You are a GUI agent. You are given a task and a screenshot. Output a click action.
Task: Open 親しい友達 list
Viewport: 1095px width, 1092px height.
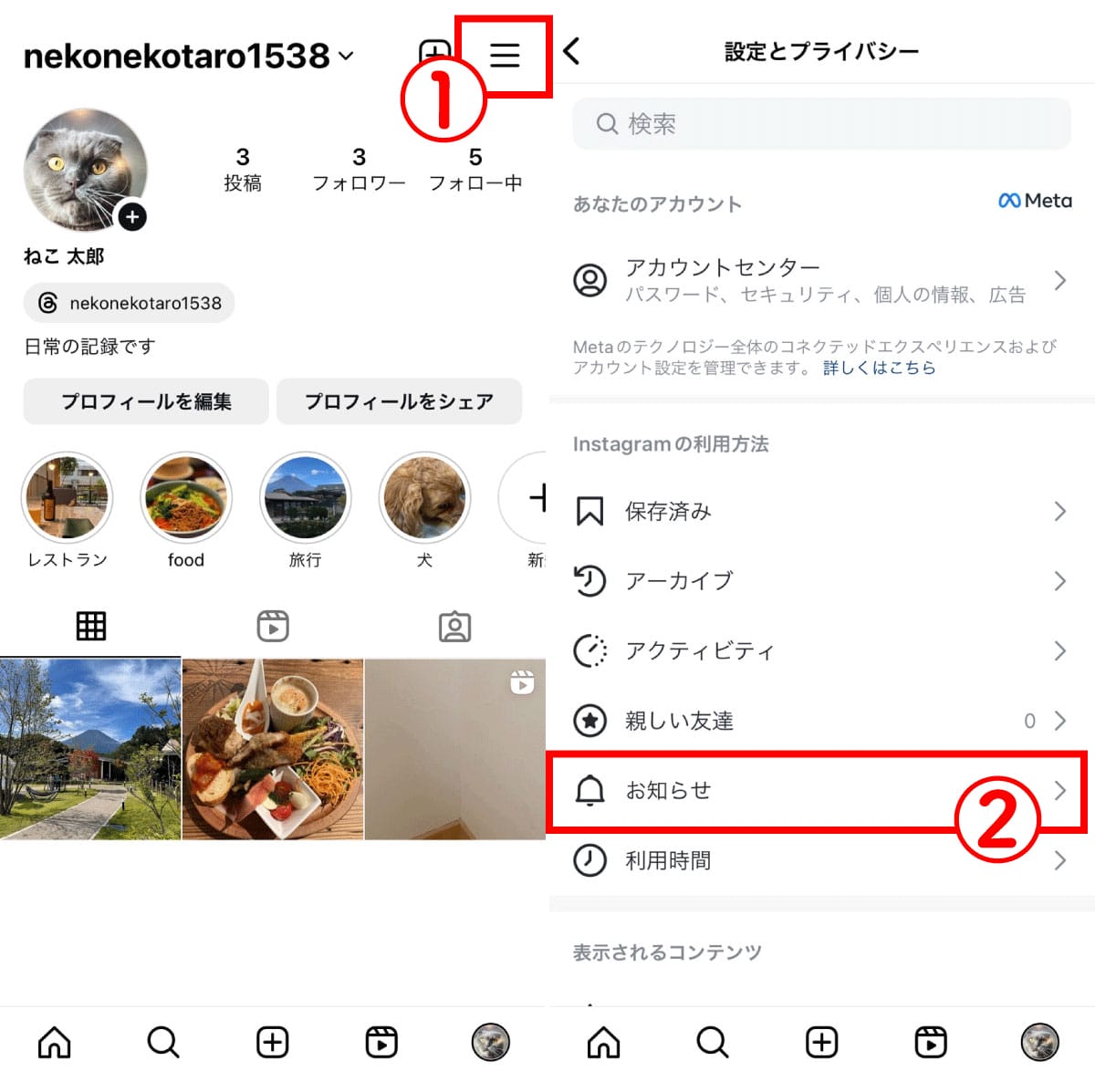(x=819, y=721)
